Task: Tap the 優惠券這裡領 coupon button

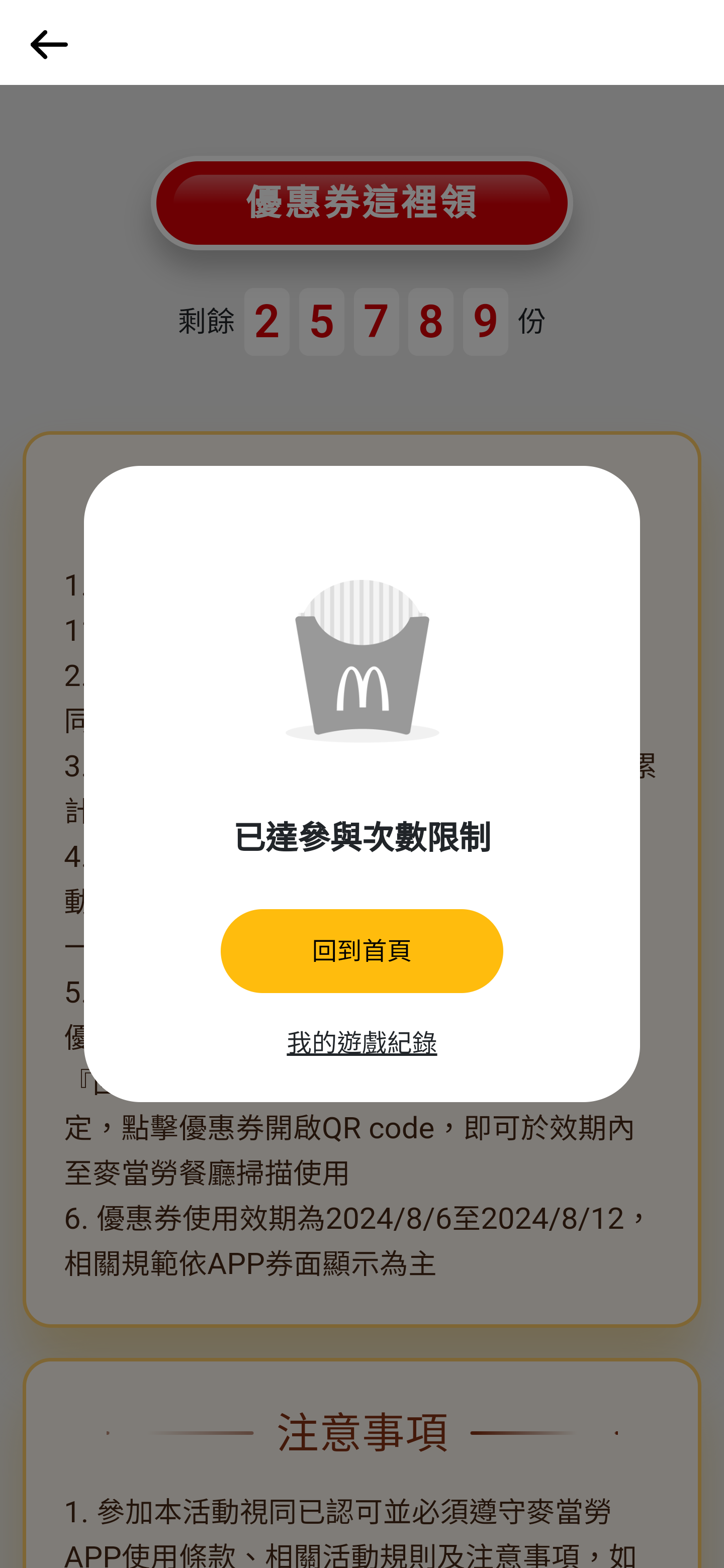Action: tap(361, 204)
